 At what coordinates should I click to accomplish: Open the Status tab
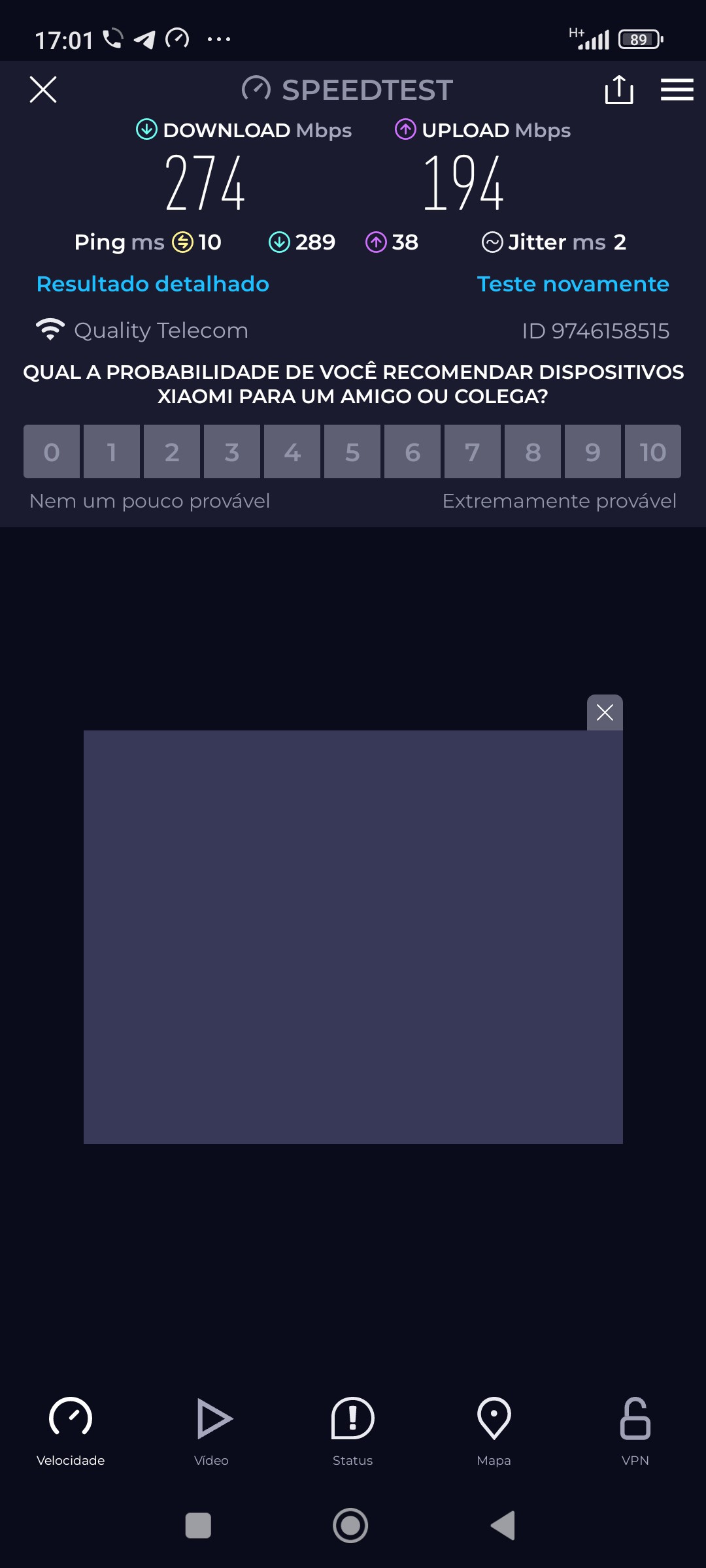[352, 1431]
